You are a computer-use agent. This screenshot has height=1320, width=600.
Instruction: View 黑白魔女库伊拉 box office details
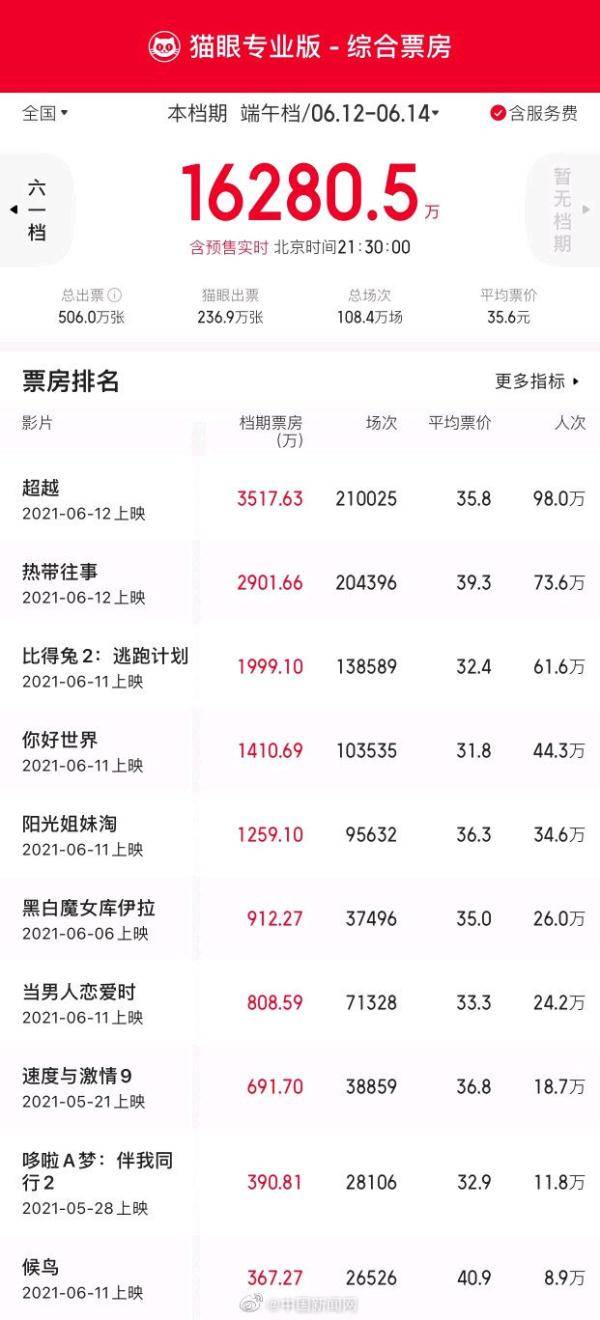[300, 919]
